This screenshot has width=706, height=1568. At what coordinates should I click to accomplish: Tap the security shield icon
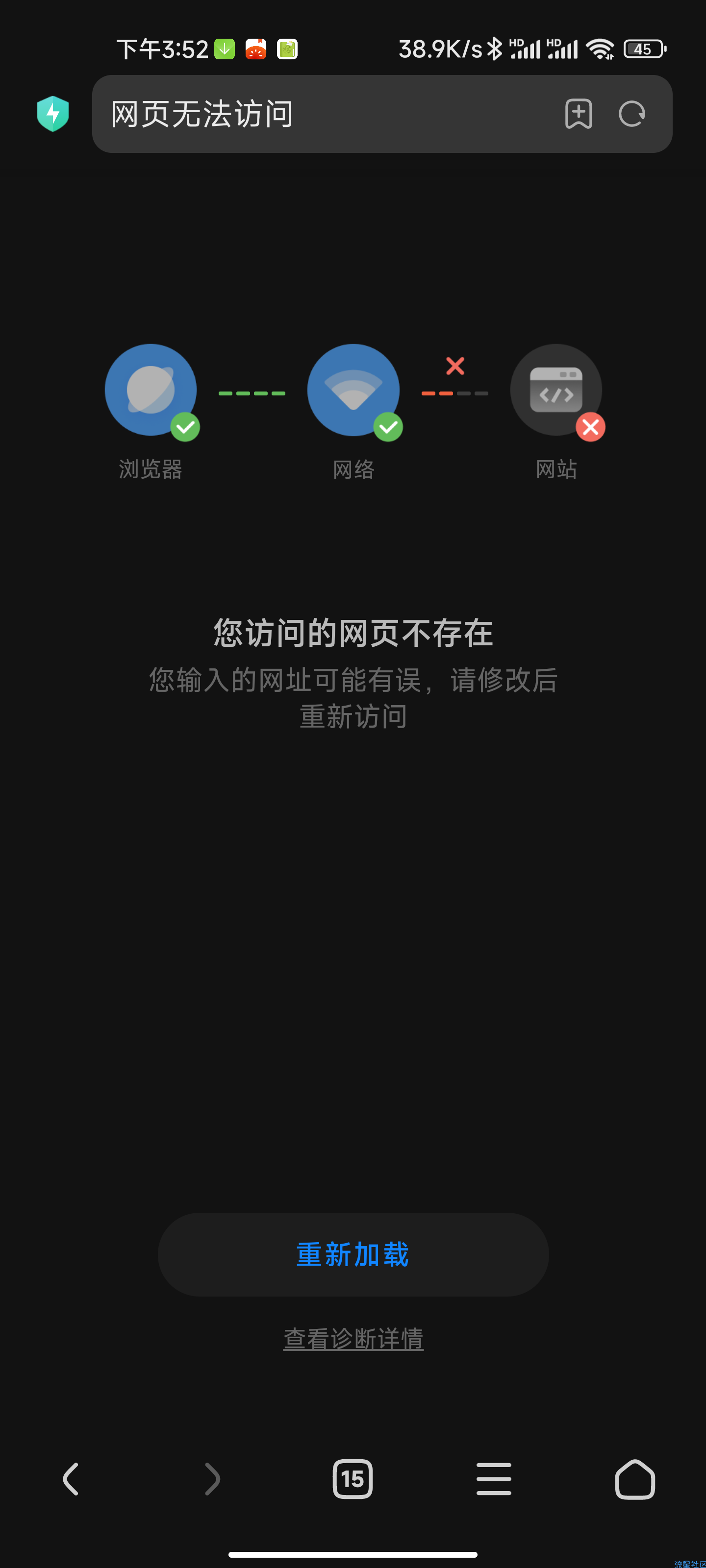tap(53, 114)
